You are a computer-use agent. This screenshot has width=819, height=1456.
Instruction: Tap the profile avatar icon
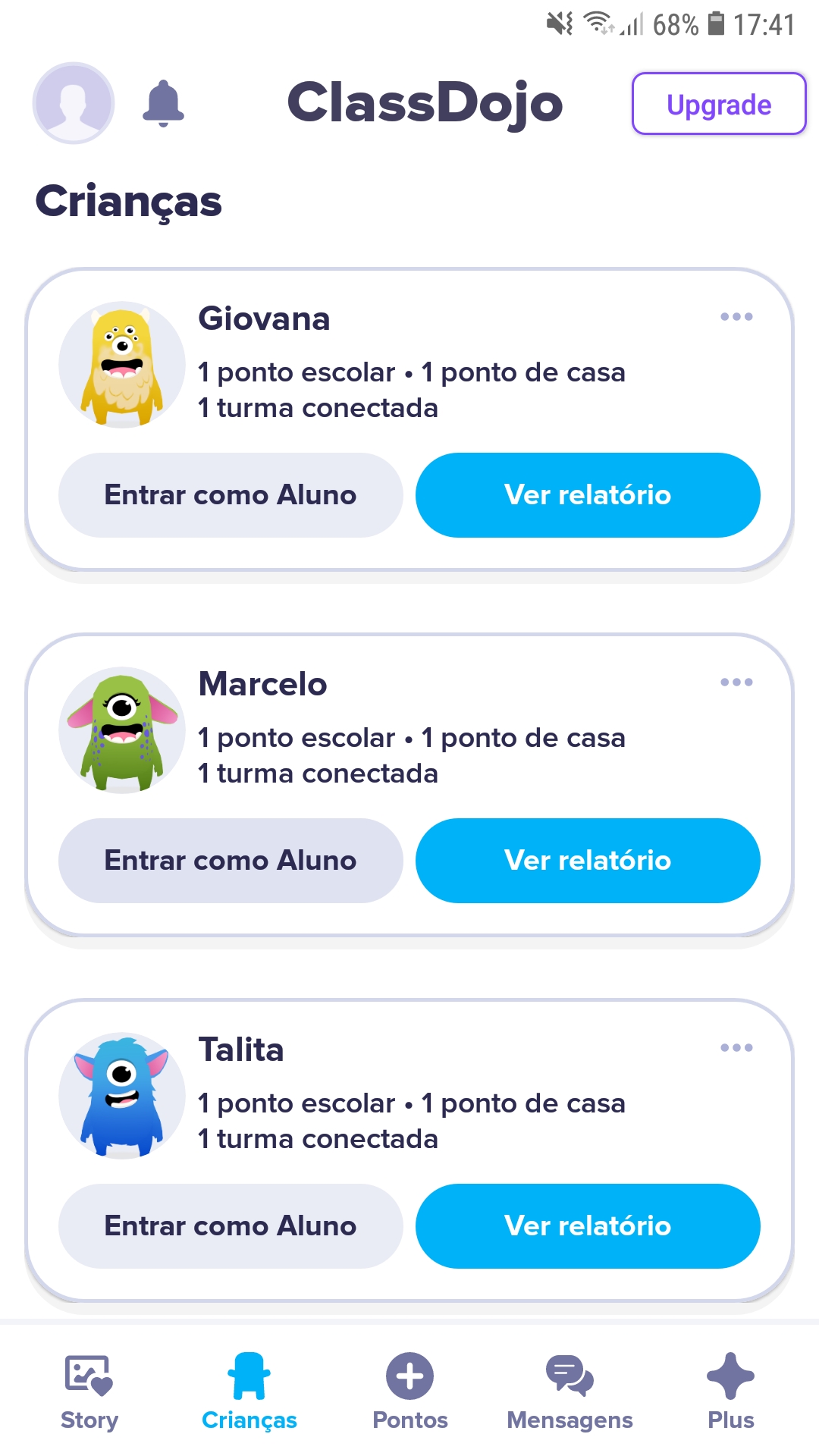pos(73,103)
